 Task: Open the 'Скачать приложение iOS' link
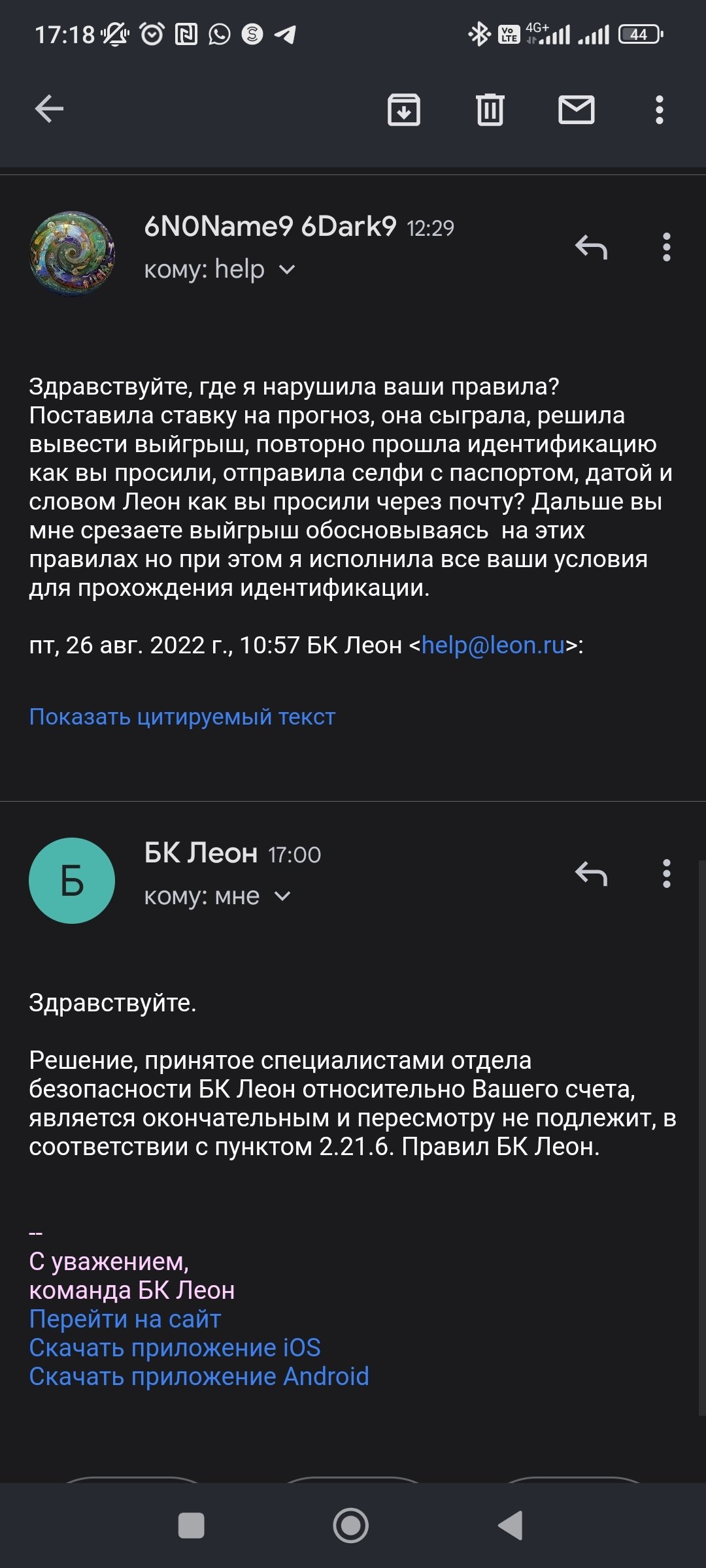tap(175, 1348)
